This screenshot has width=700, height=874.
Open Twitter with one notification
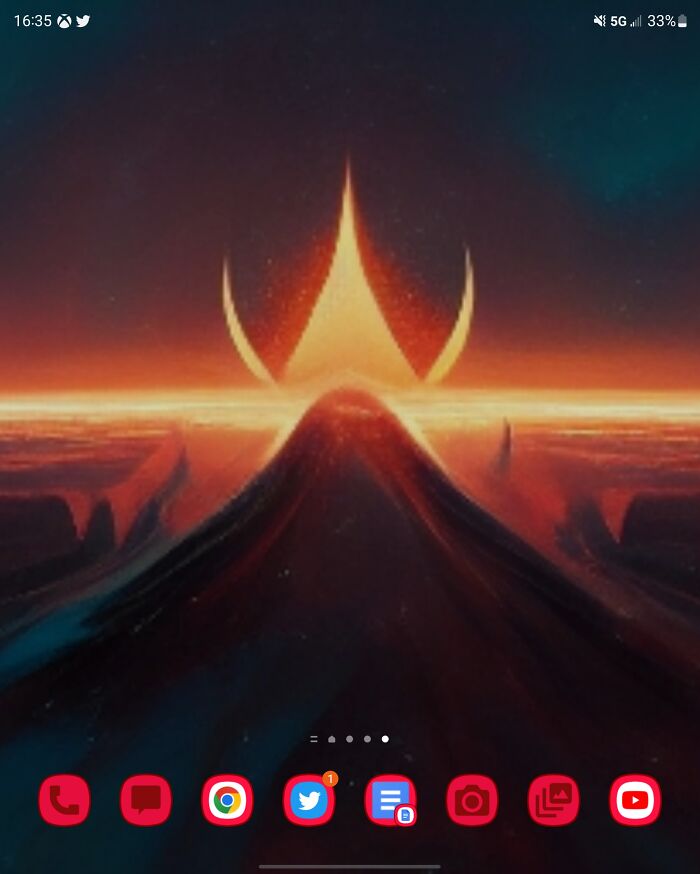(x=309, y=800)
